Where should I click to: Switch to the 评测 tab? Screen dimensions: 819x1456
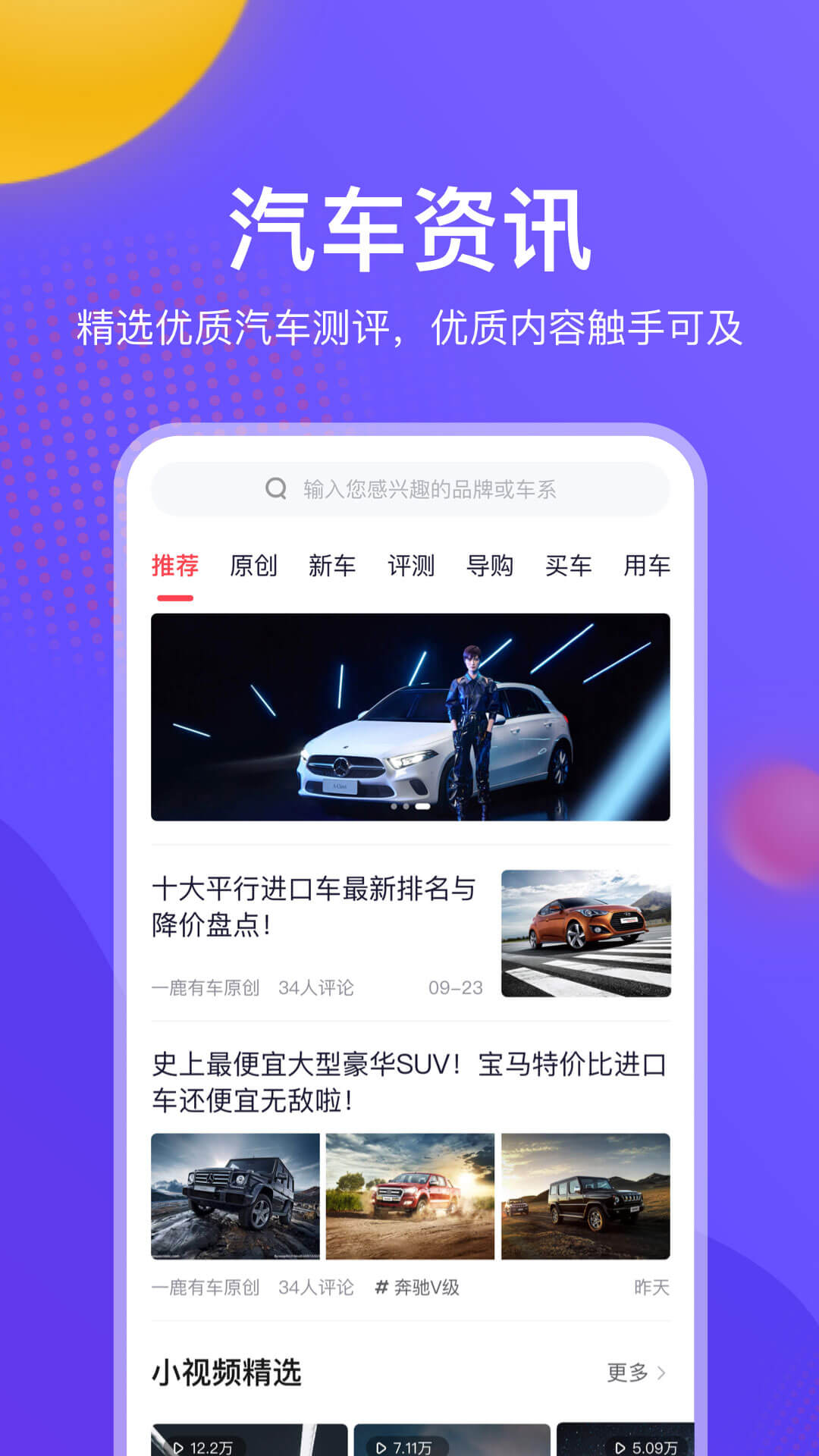coord(411,565)
